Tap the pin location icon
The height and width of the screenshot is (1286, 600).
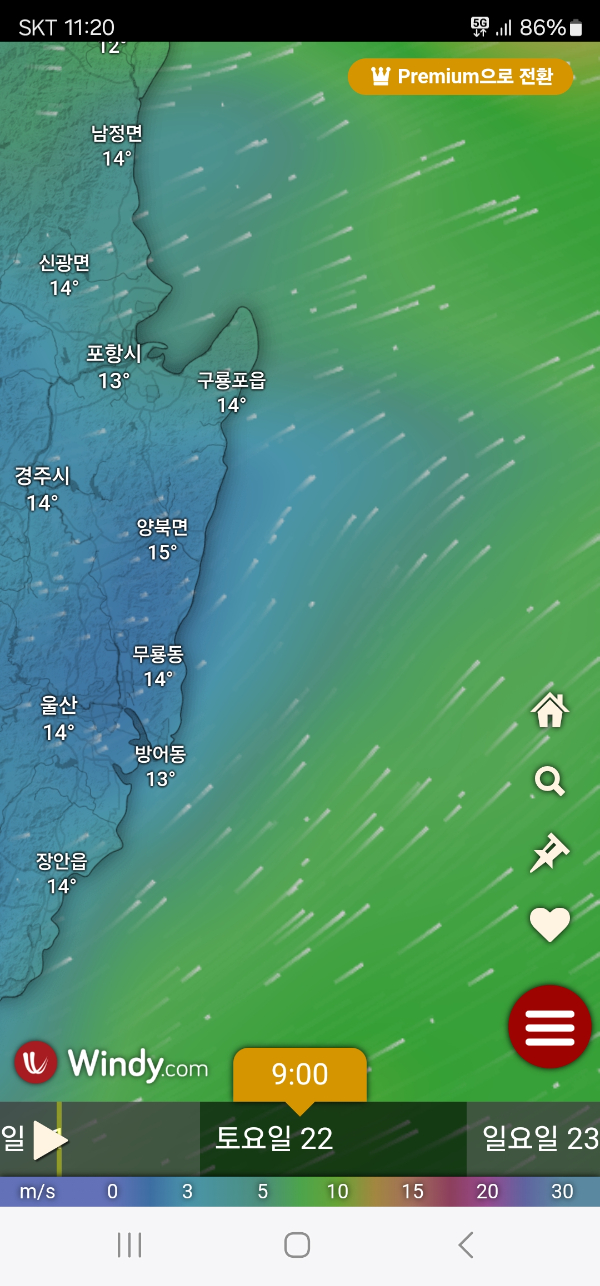[550, 854]
